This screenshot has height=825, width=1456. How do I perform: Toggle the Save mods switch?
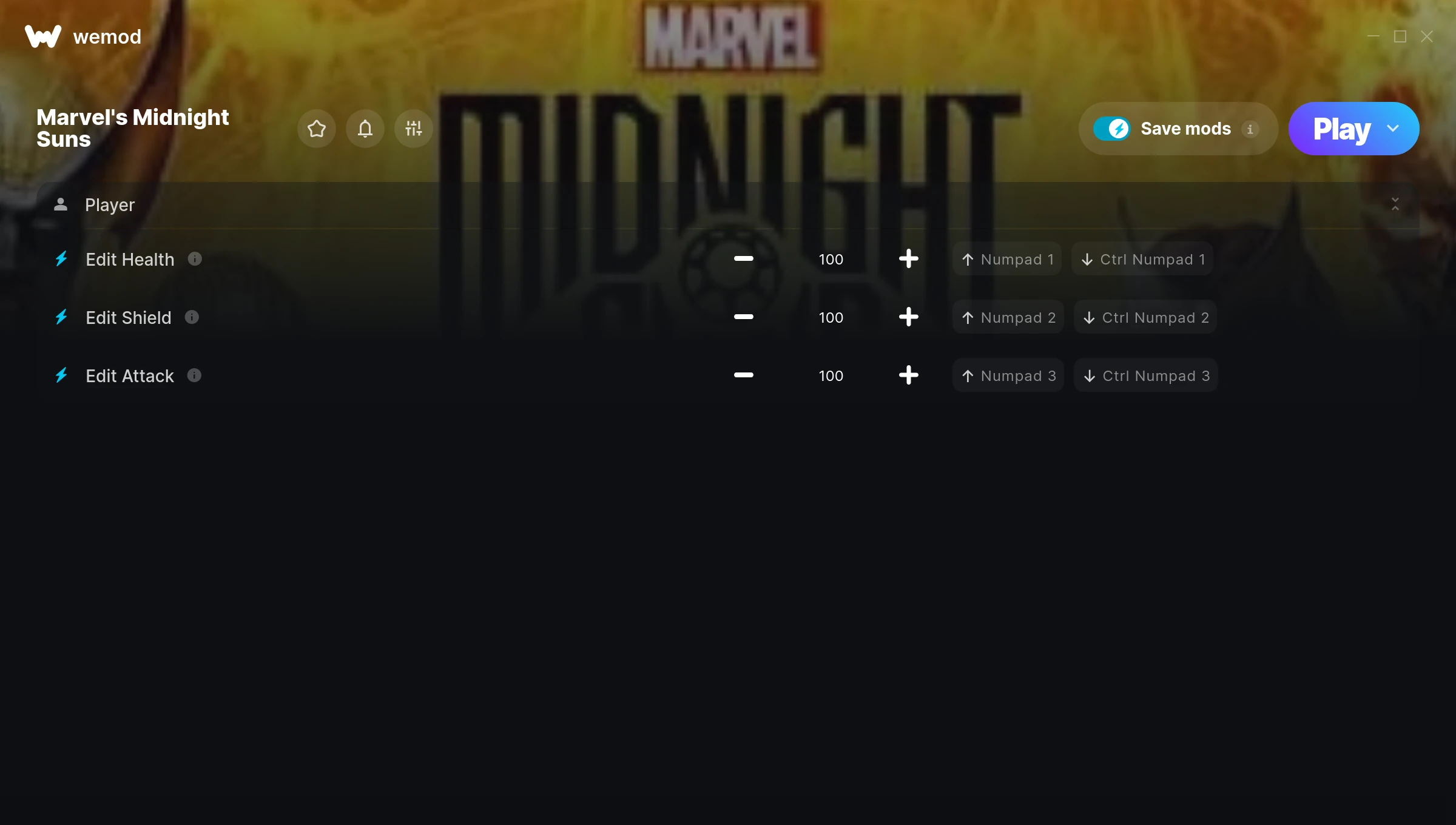(x=1111, y=129)
